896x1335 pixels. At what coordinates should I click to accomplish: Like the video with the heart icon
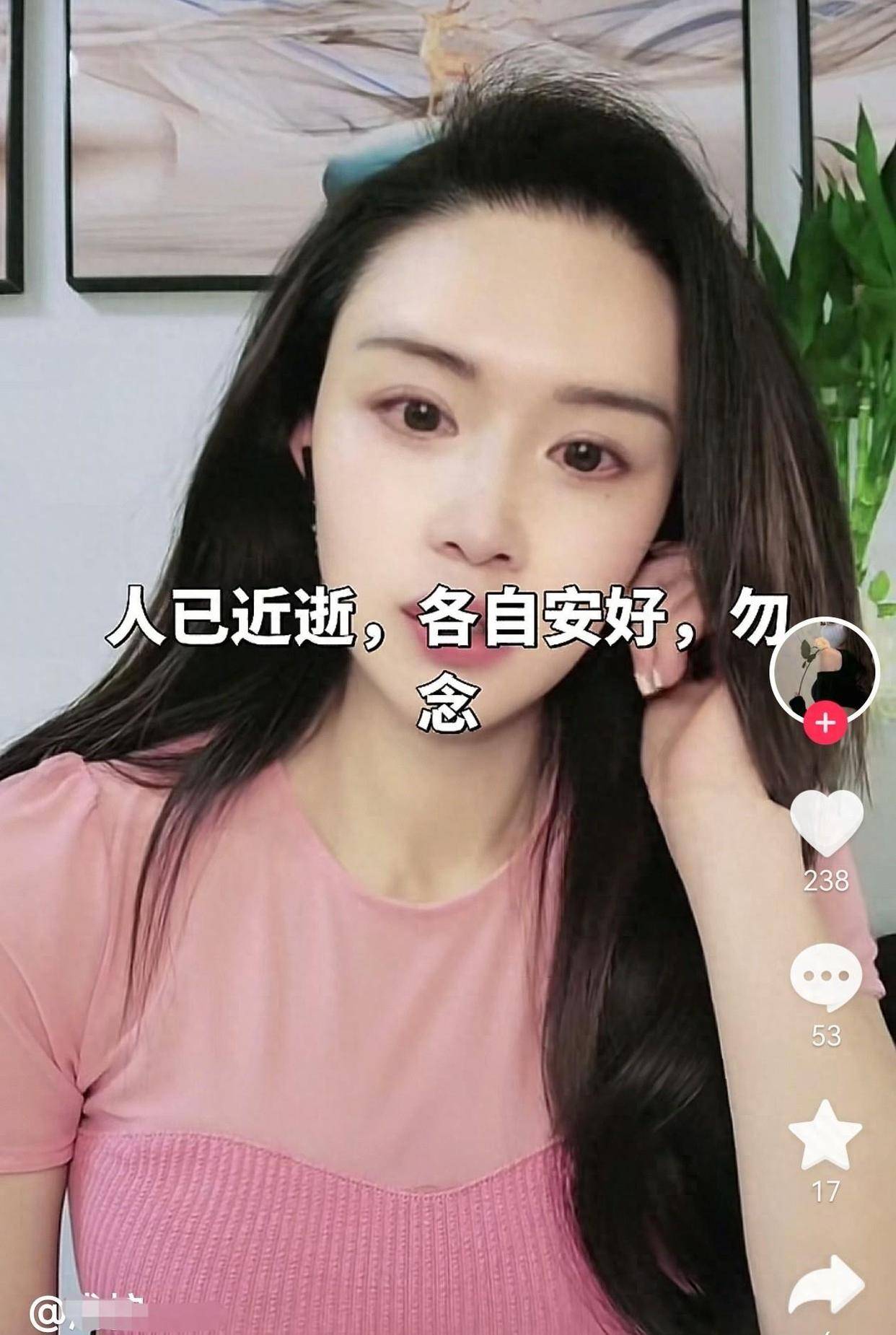pos(826,823)
